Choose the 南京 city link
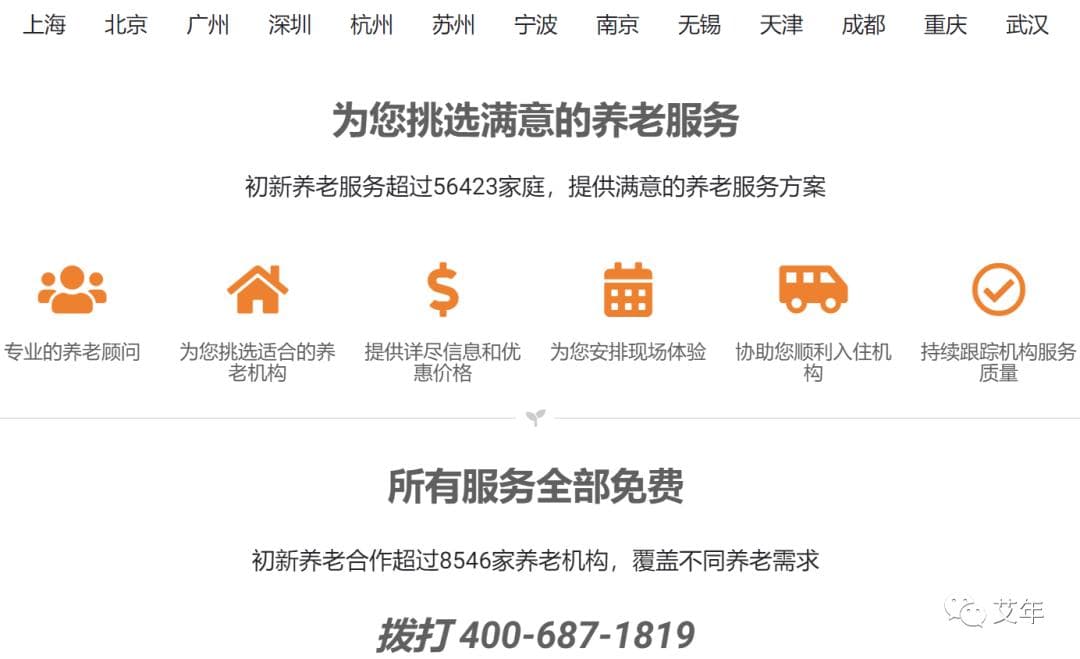Image resolution: width=1080 pixels, height=659 pixels. click(618, 25)
